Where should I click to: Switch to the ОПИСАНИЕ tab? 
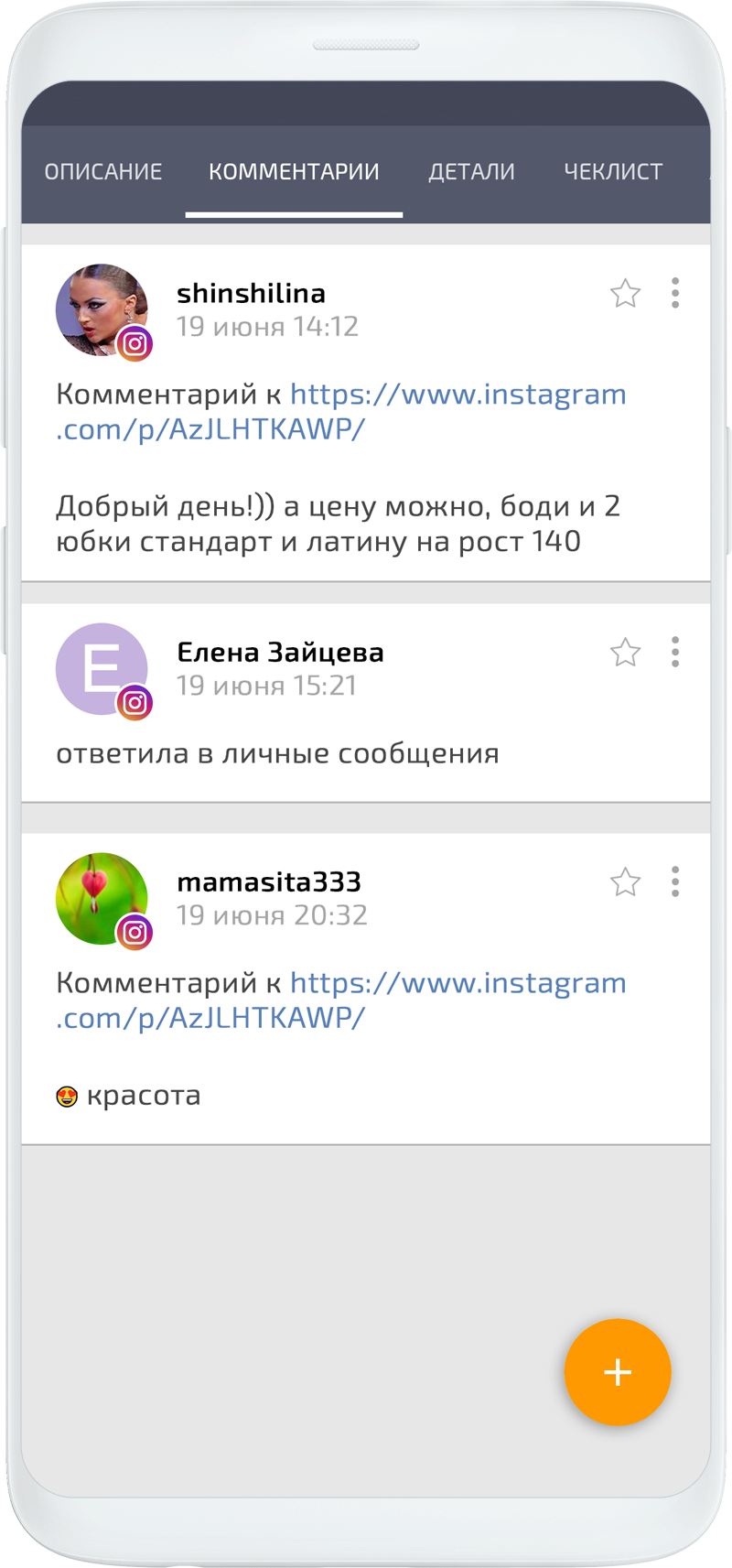pos(103,172)
